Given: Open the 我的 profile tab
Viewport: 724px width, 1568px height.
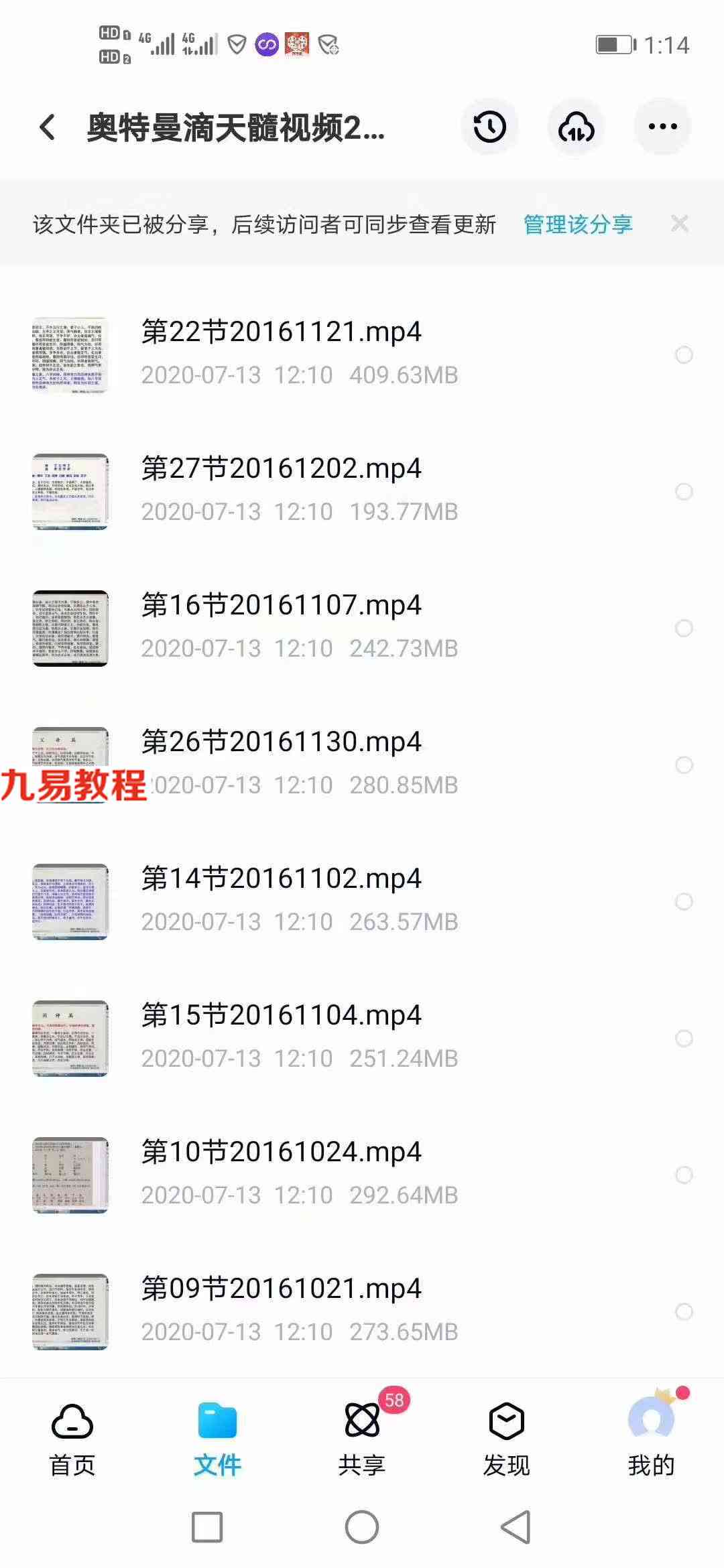Looking at the screenshot, I should 652,1439.
